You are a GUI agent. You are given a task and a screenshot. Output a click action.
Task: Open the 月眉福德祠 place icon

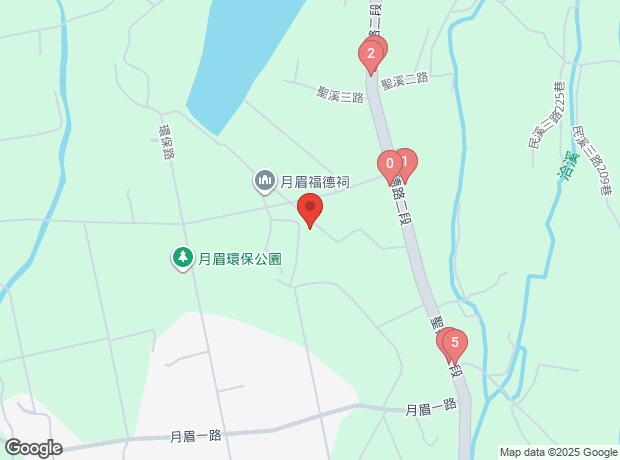click(x=265, y=181)
